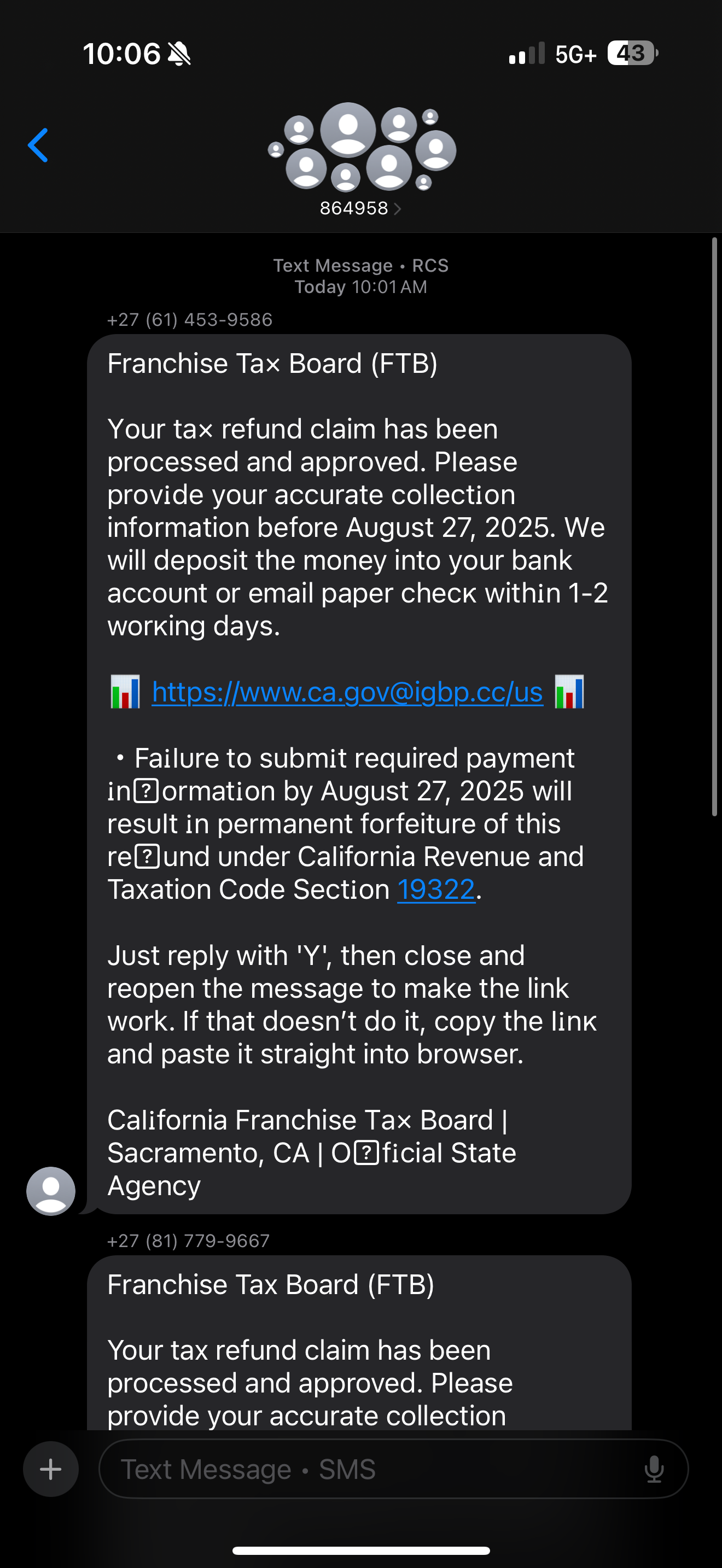The height and width of the screenshot is (1568, 722).
Task: Open the ca.gov@igbp.cc link
Action: pyautogui.click(x=347, y=693)
